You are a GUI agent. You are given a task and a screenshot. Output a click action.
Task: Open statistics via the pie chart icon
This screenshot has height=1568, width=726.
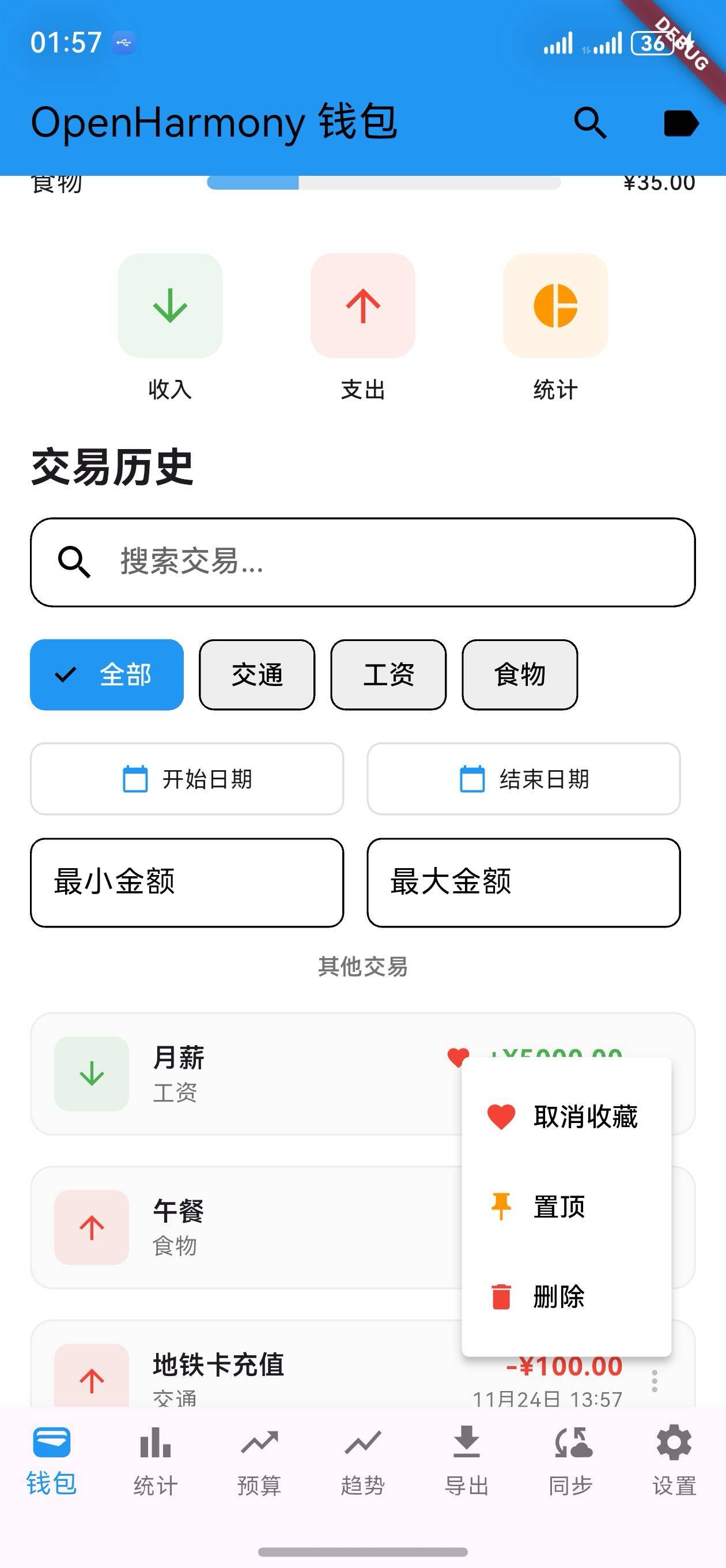click(555, 306)
